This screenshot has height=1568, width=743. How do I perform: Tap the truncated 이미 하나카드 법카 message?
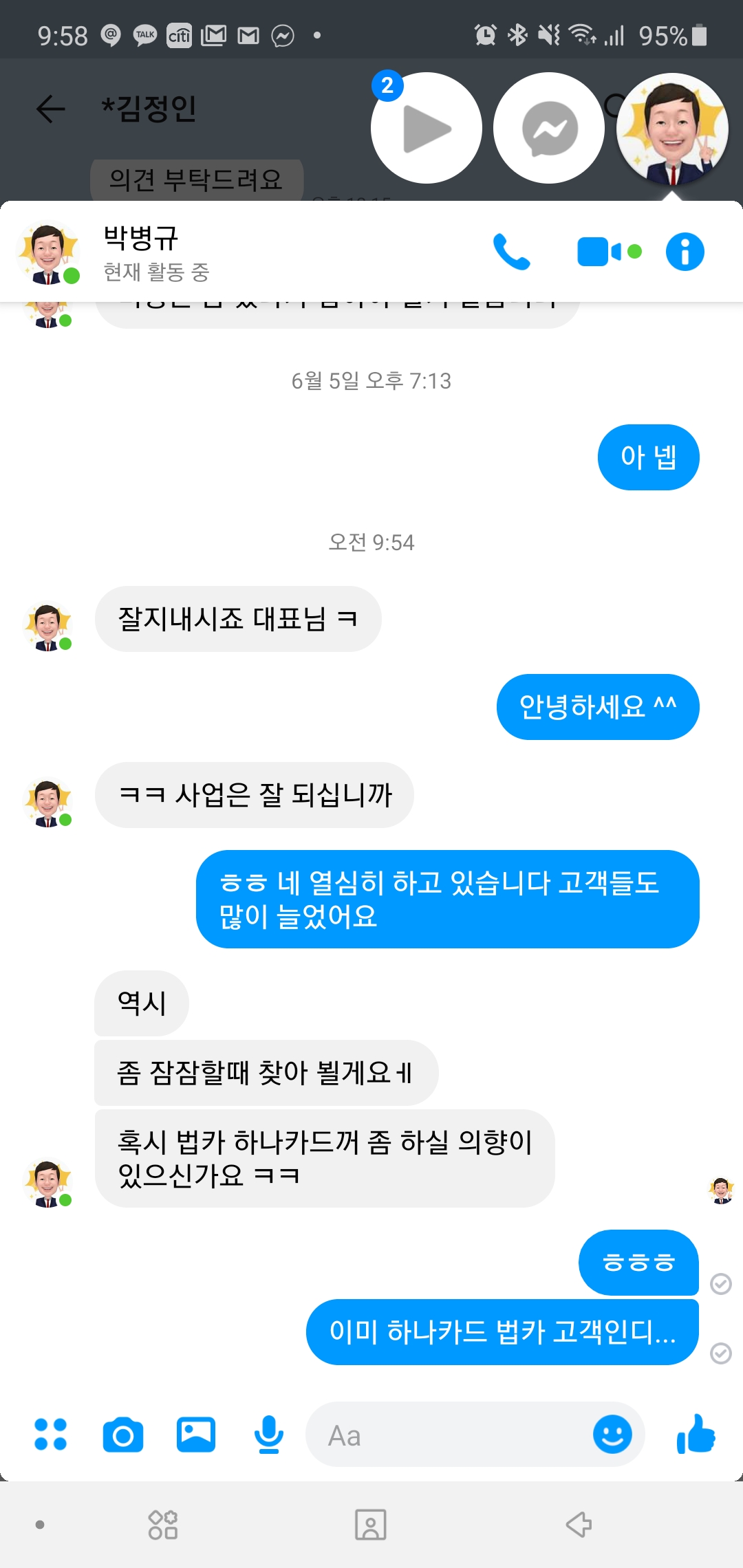[x=502, y=1332]
